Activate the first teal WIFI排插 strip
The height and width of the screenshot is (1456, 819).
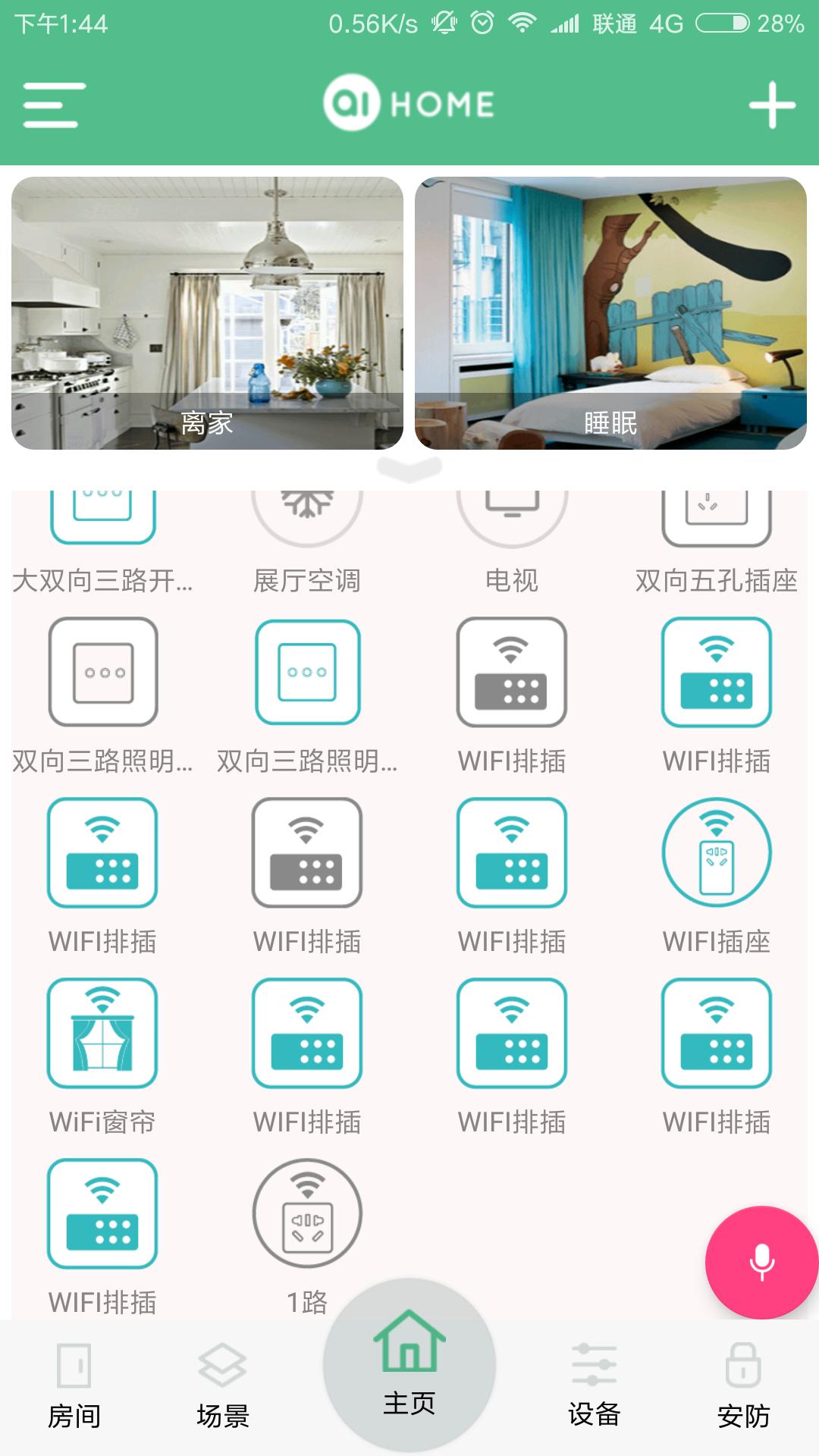coord(717,671)
